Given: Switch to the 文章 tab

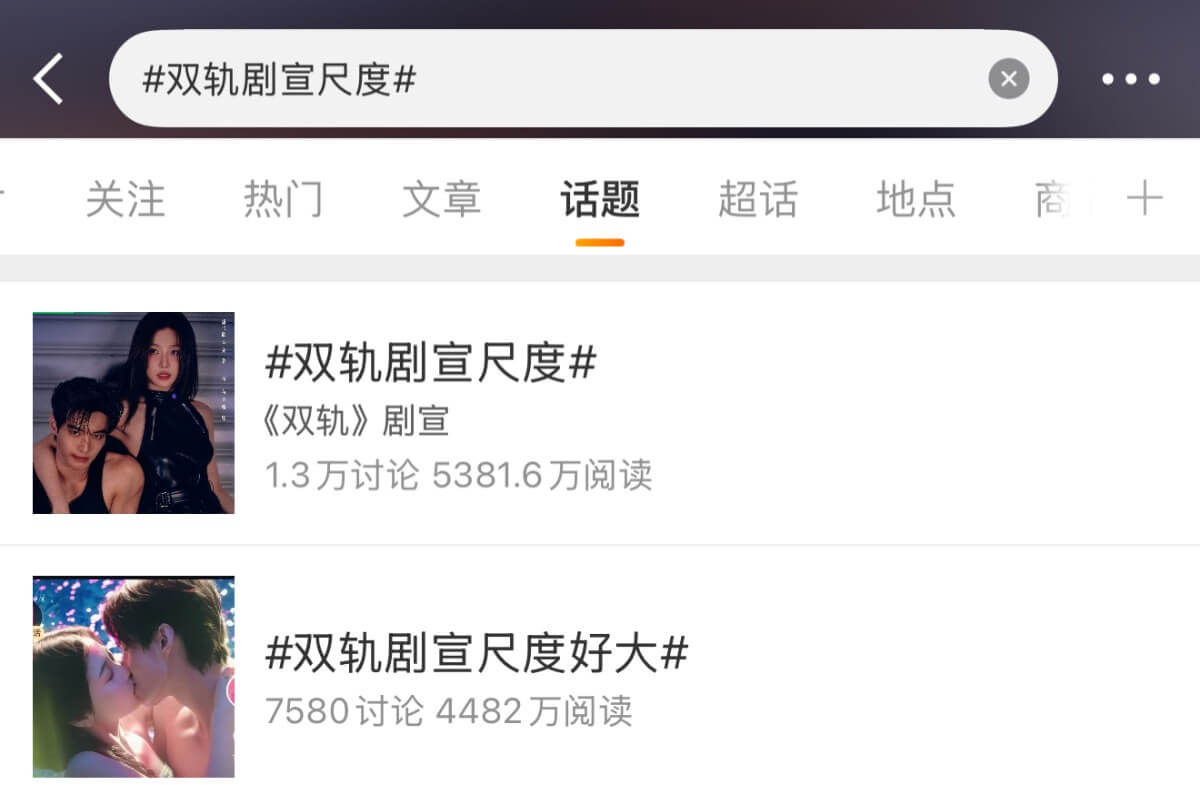Looking at the screenshot, I should [441, 200].
